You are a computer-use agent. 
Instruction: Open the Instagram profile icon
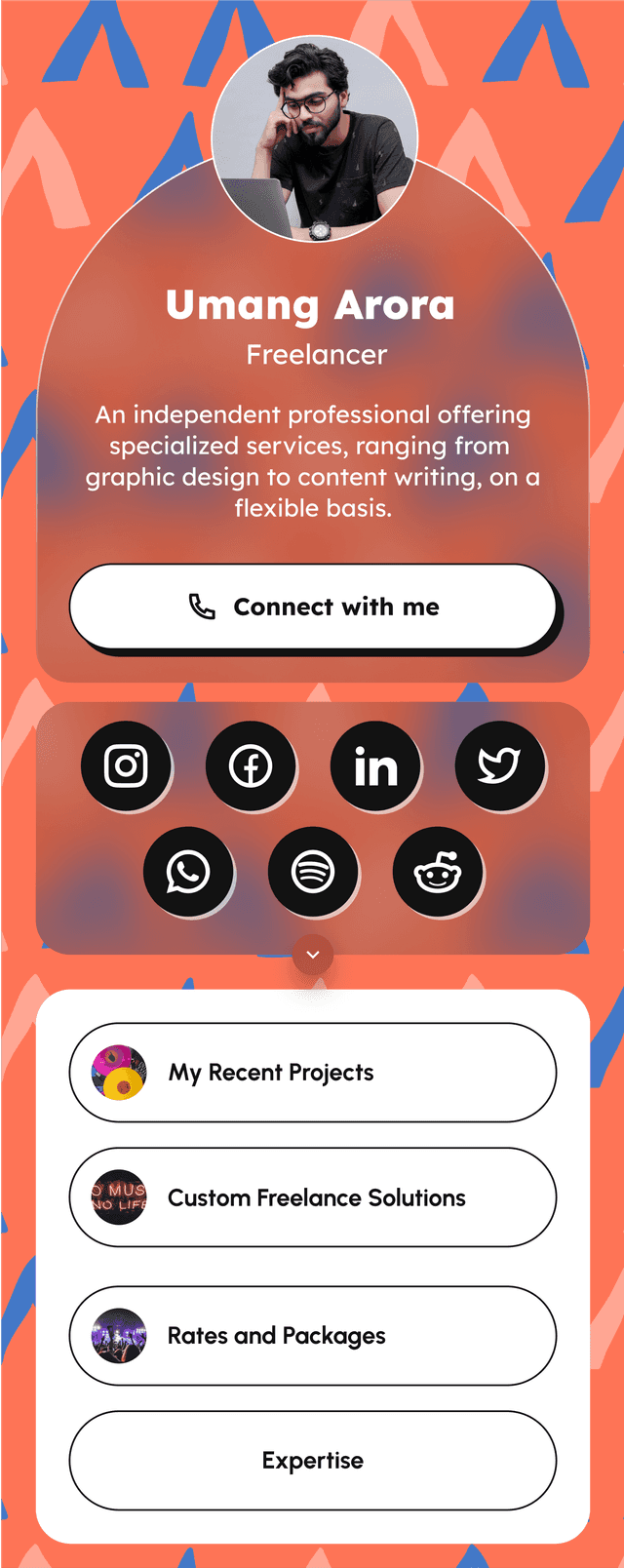(x=126, y=766)
